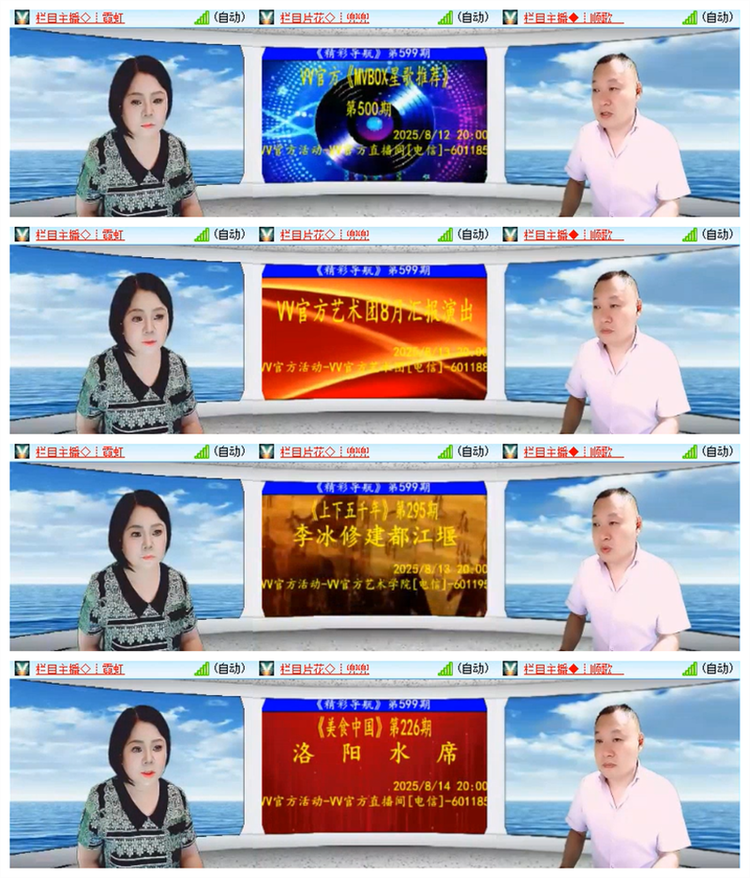Click the VV icon beside 顺歌 in bottom panel
Image resolution: width=750 pixels, height=878 pixels.
point(509,668)
